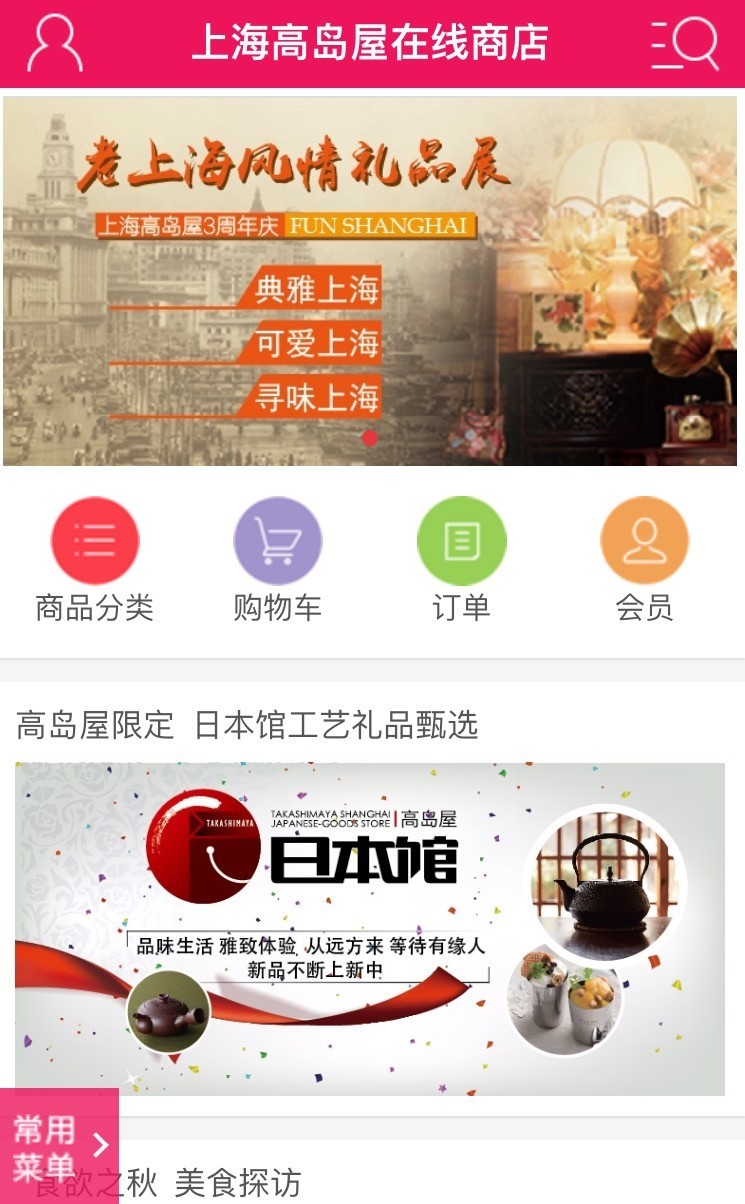View orders via the 订单 icon
This screenshot has width=745, height=1204.
pos(461,539)
